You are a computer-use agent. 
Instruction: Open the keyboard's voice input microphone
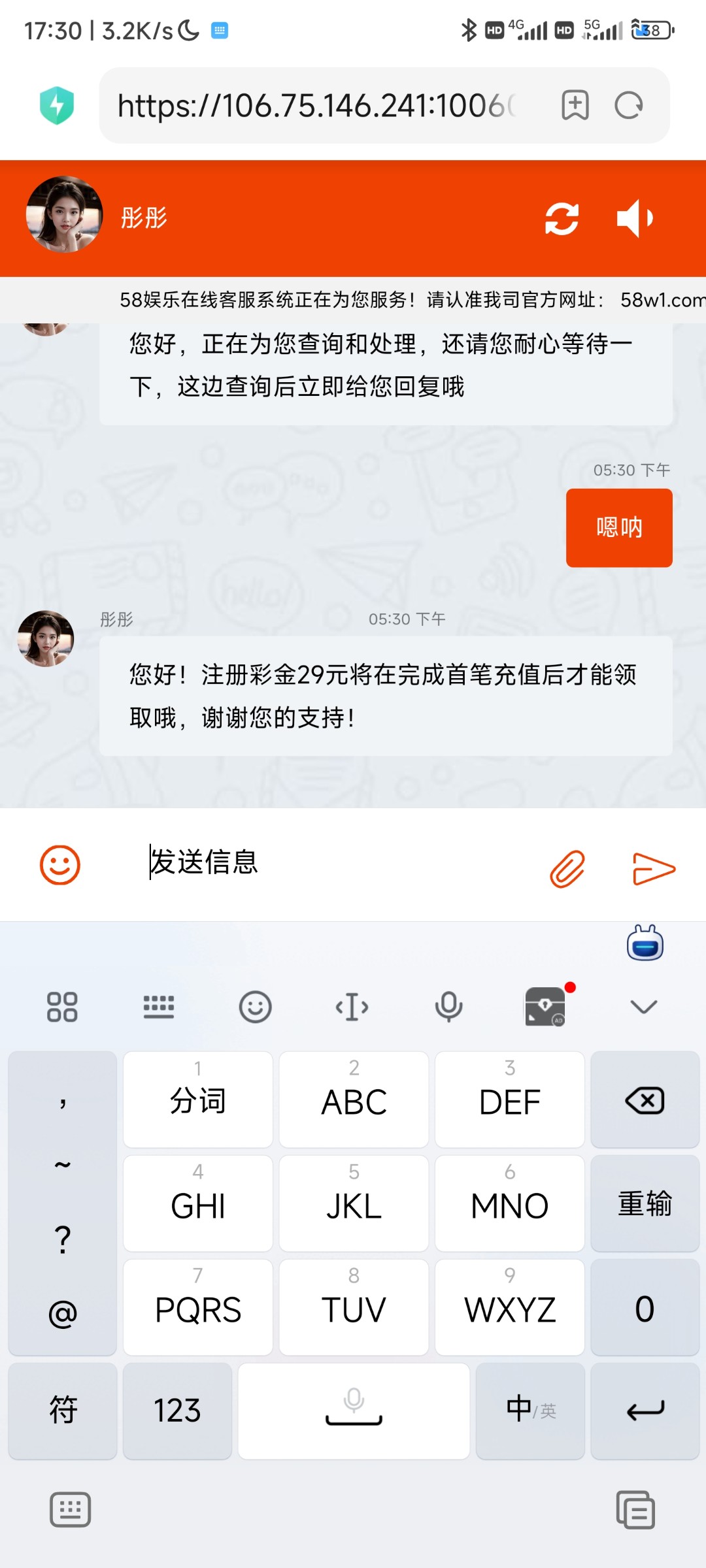[x=448, y=1007]
